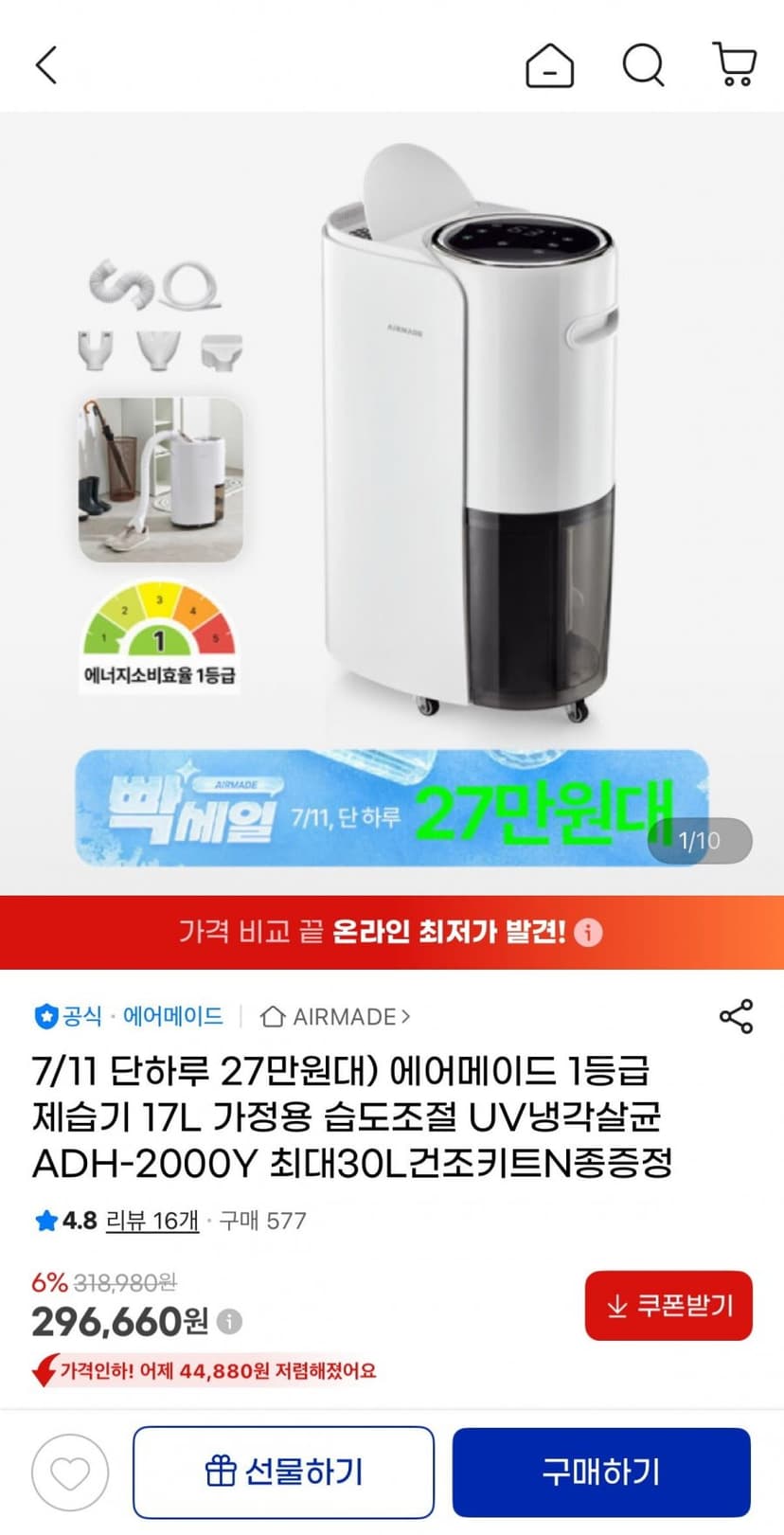Open the search magnifier icon
The width and height of the screenshot is (784, 1535).
click(643, 65)
